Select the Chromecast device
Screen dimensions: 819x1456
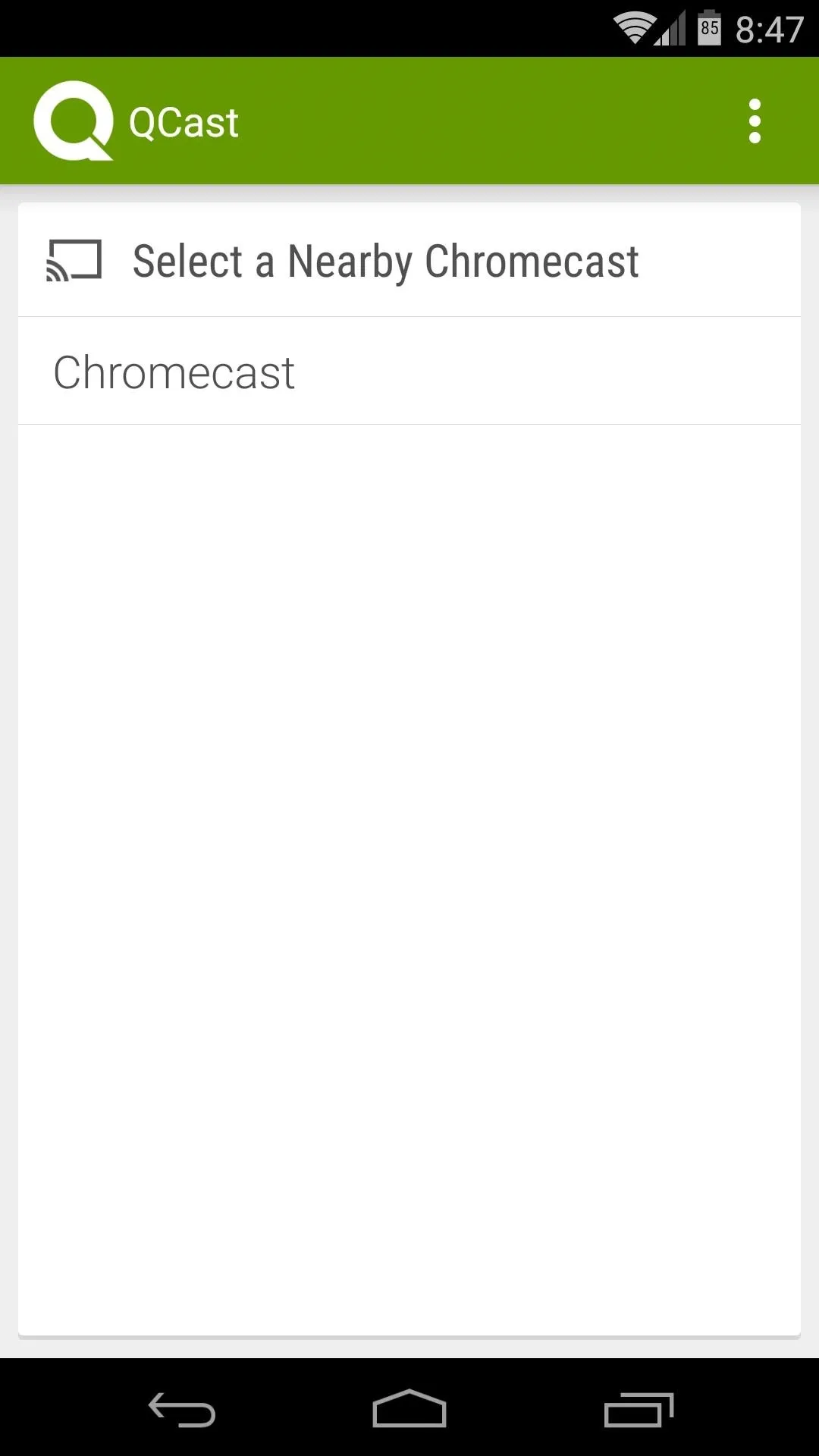tap(409, 372)
